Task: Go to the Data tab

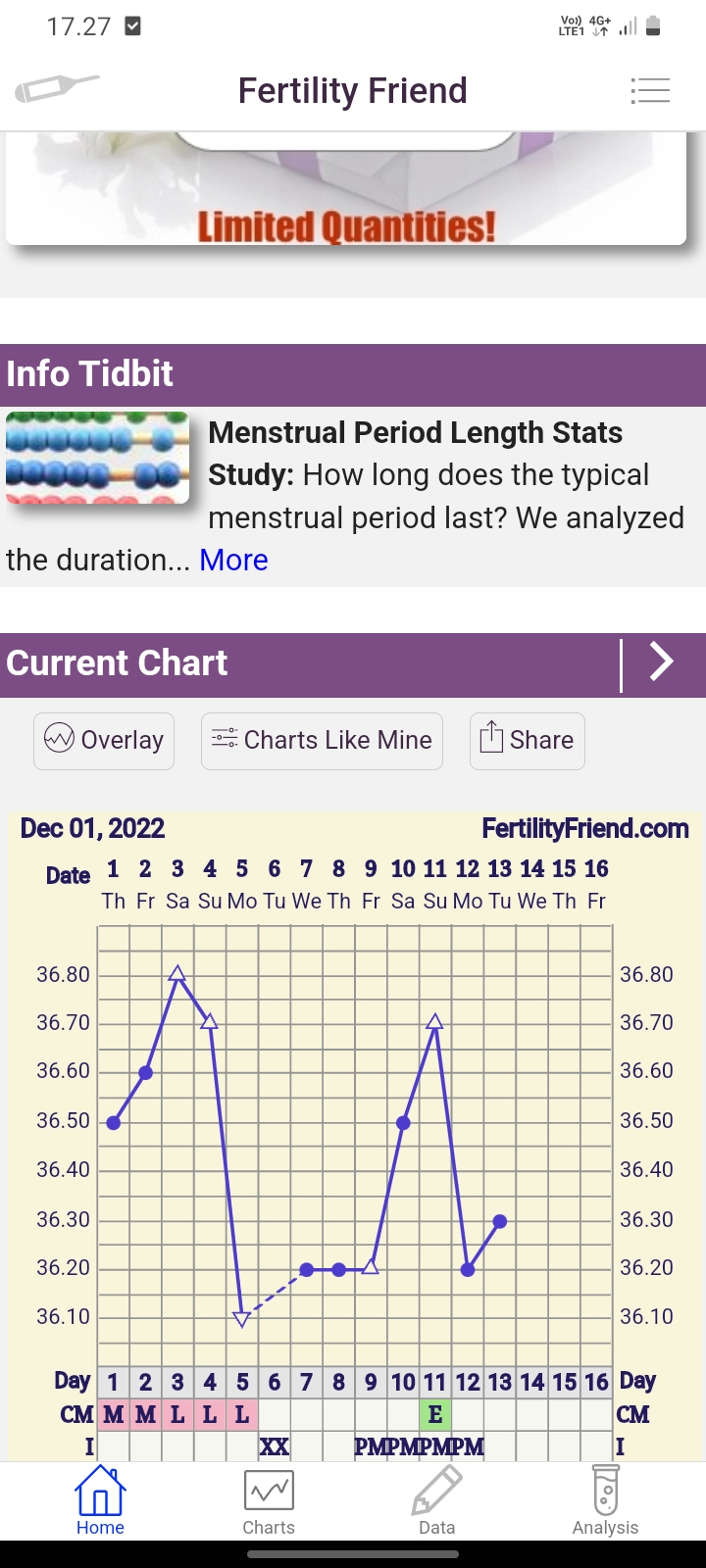Action: pyautogui.click(x=436, y=1501)
